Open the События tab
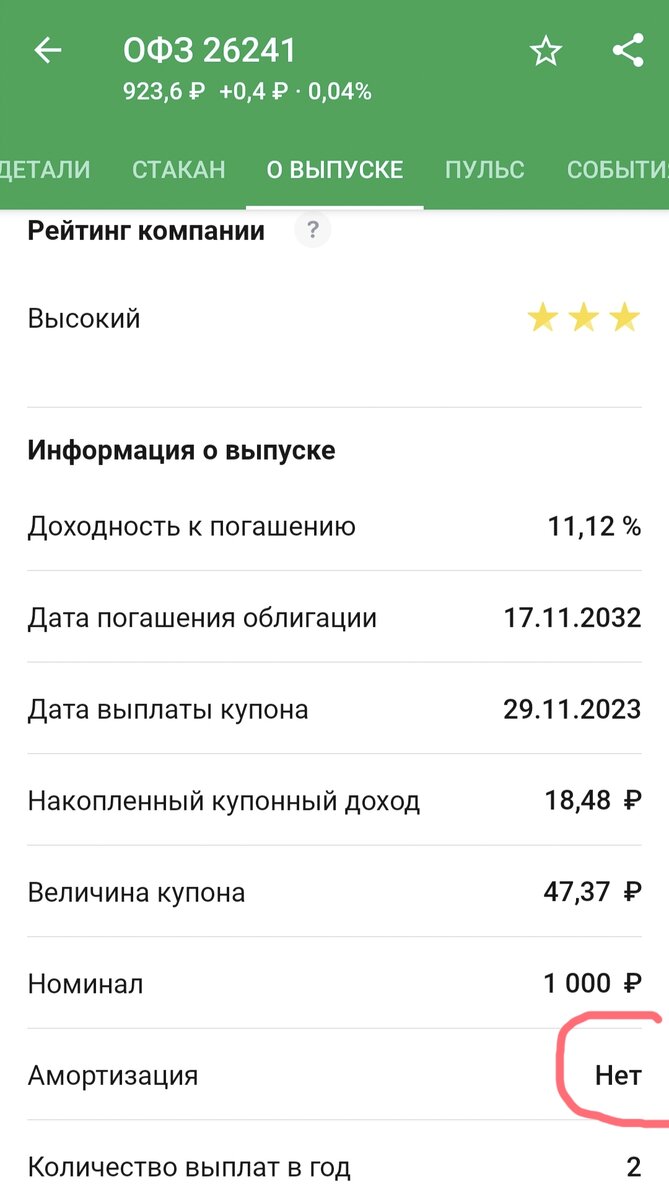 [617, 170]
